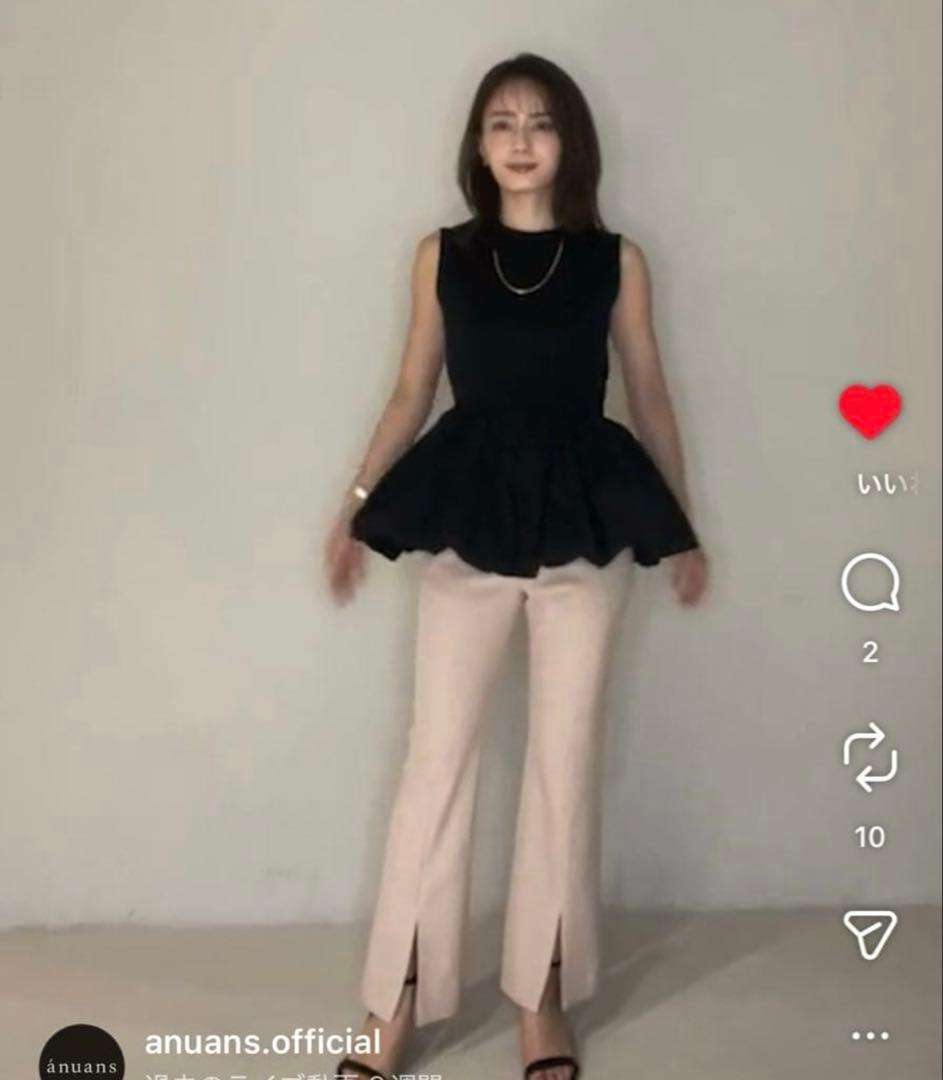Viewport: 943px width, 1080px height.
Task: Open the comments bubble icon
Action: pos(870,583)
